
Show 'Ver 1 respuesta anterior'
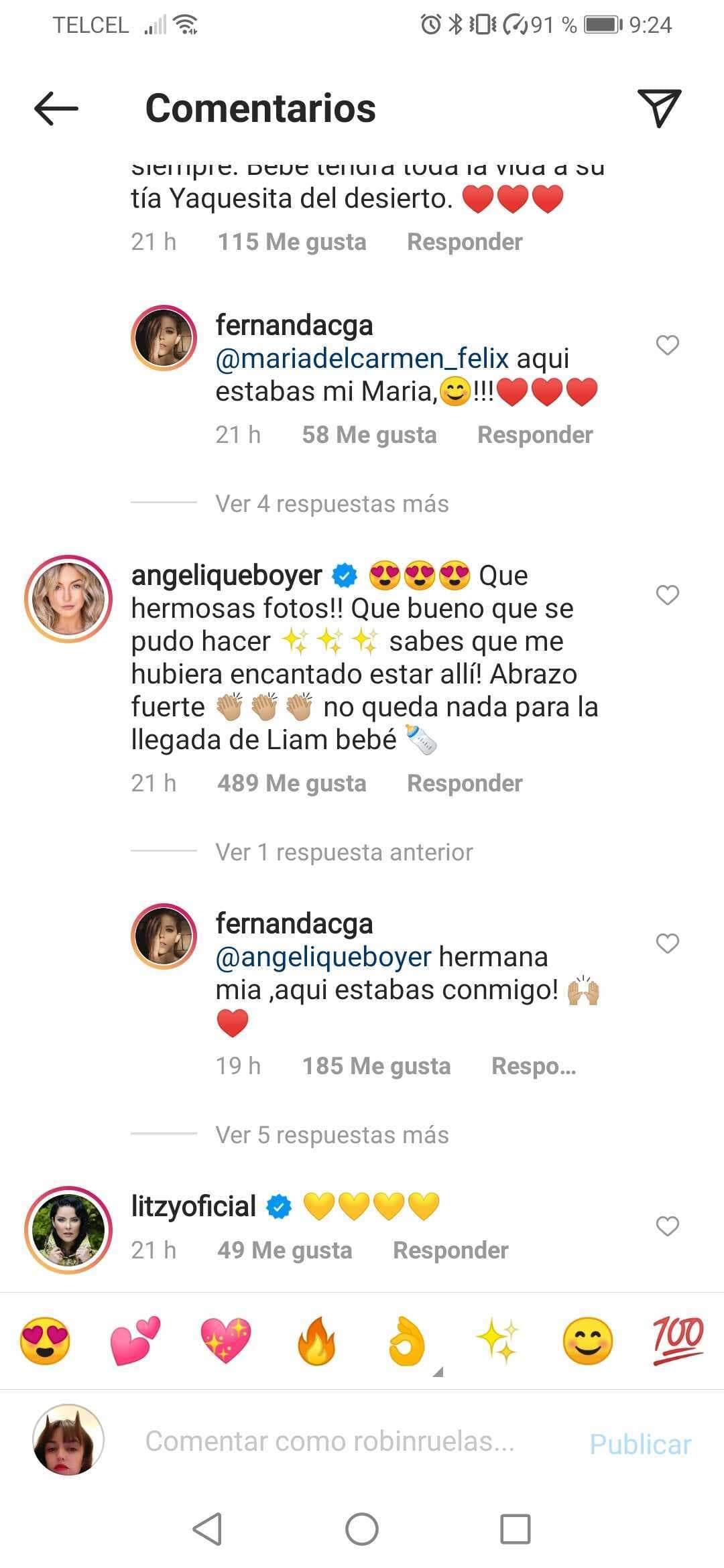344,852
